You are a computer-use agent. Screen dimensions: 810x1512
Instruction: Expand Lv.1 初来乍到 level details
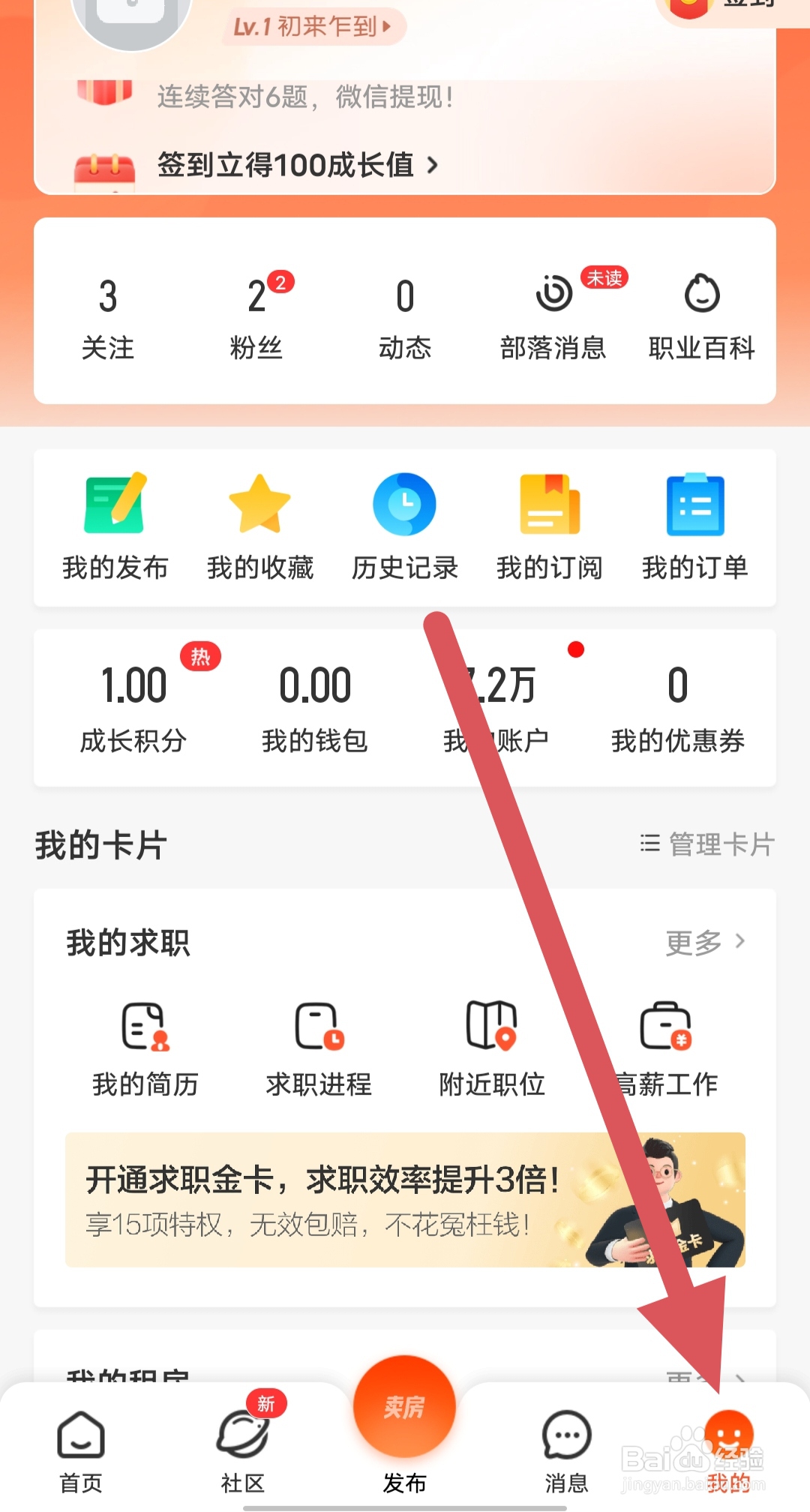coord(313,28)
